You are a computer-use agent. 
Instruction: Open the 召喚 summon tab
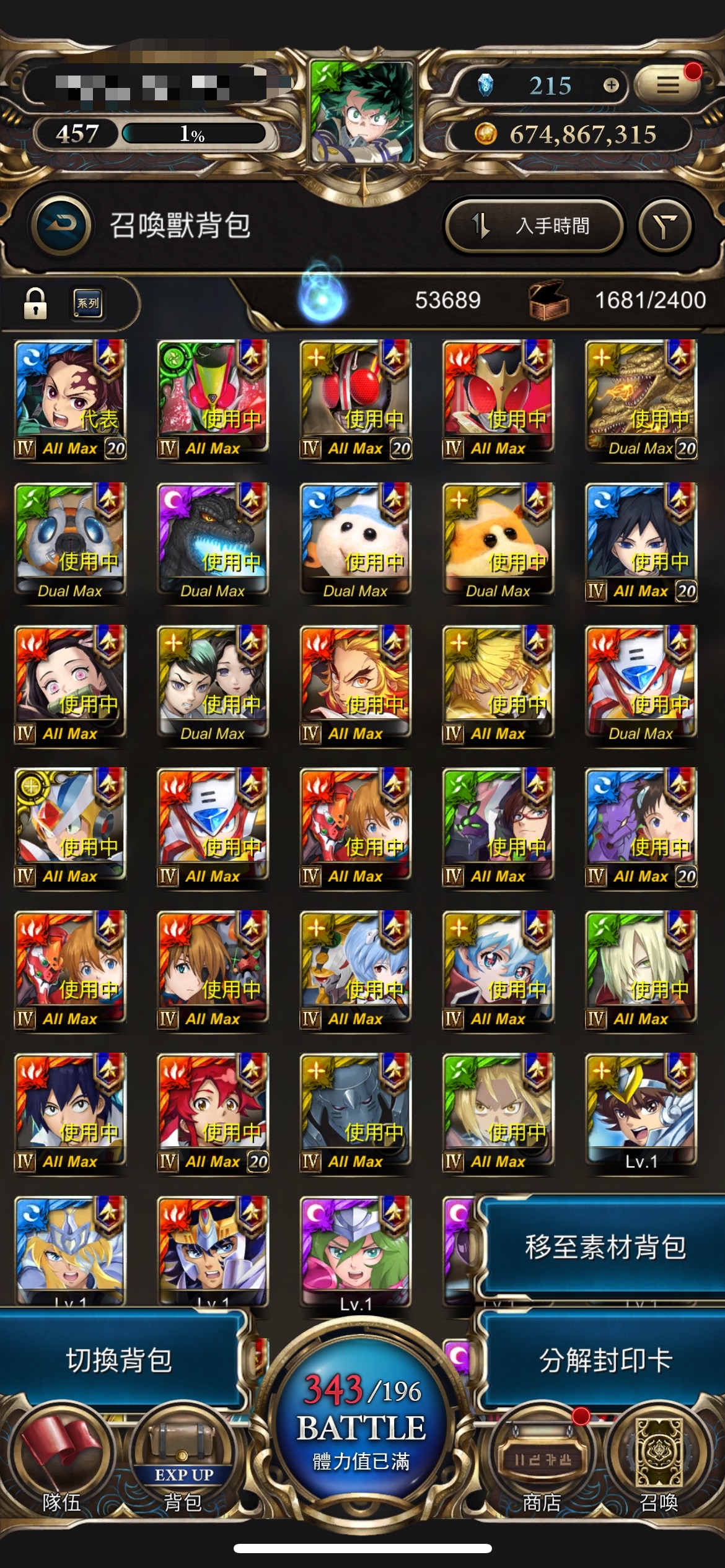[659, 1465]
